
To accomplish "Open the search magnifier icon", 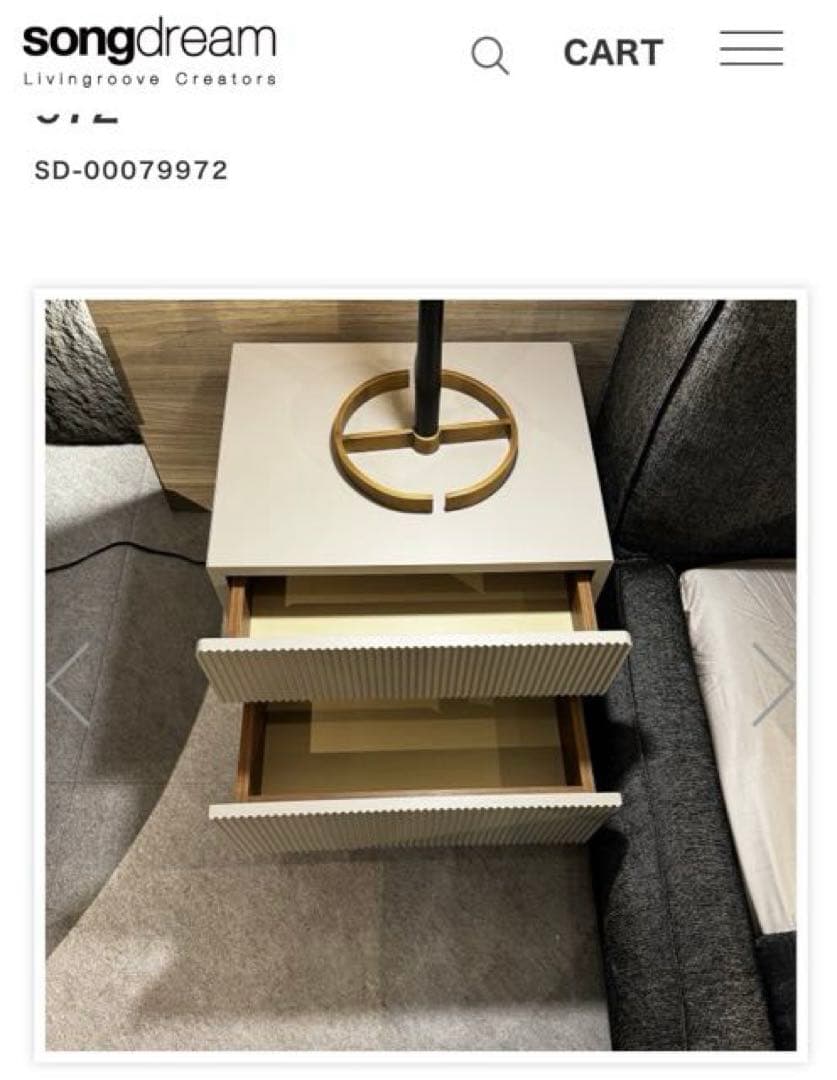I will [x=489, y=55].
